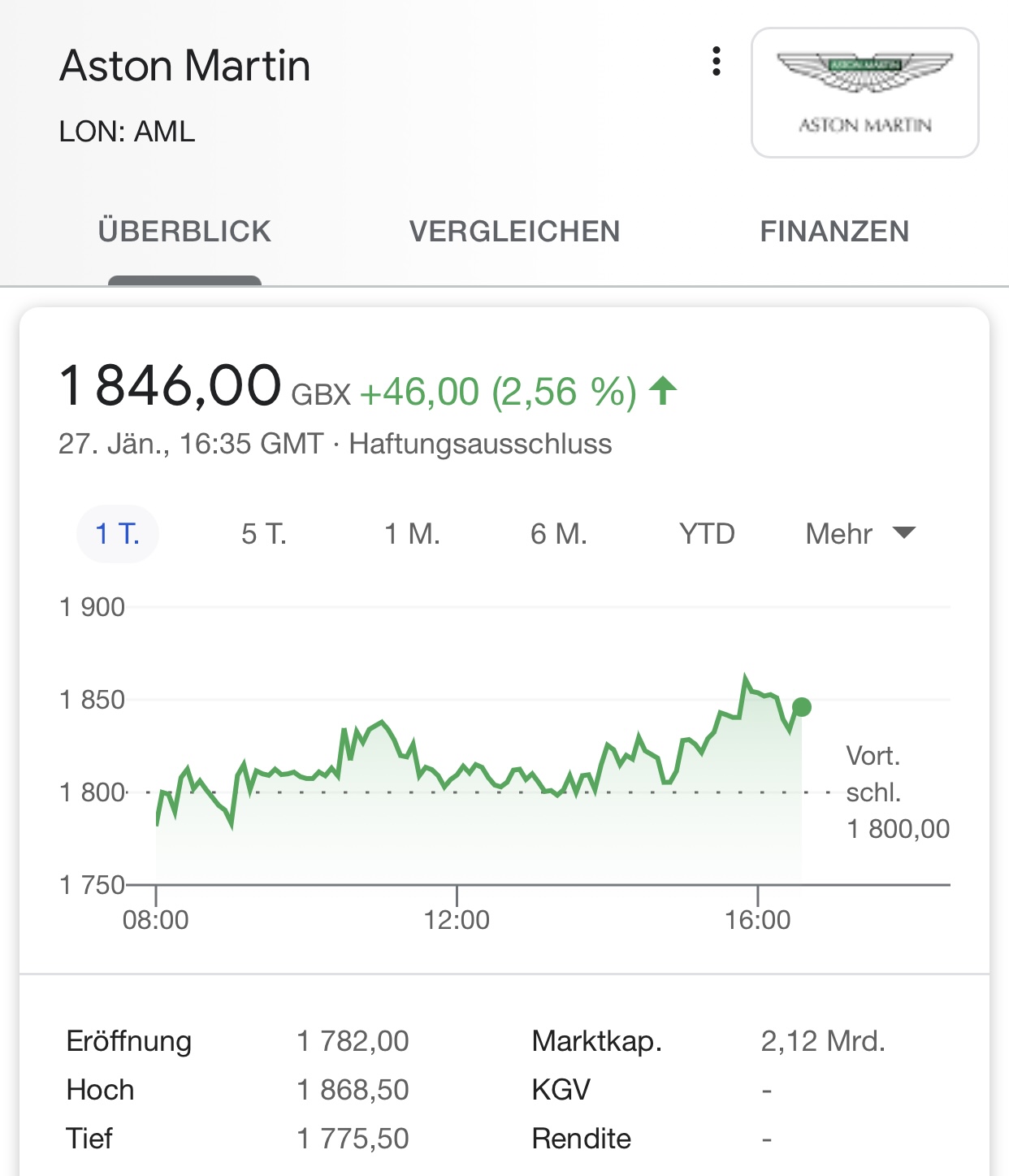Switch to the Vergleichen tab
1009x1176 pixels.
(514, 232)
